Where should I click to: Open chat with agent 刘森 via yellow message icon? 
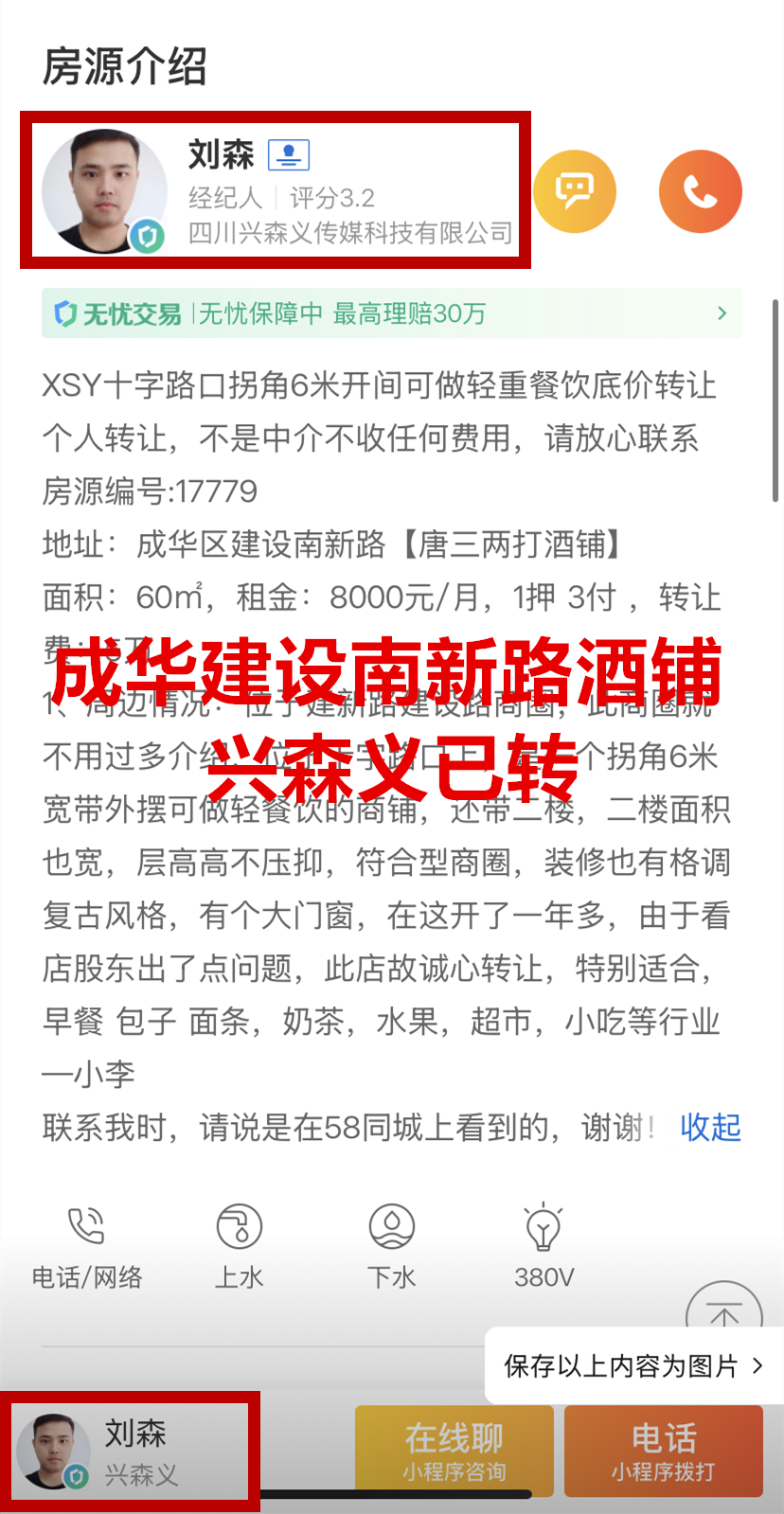tap(574, 191)
